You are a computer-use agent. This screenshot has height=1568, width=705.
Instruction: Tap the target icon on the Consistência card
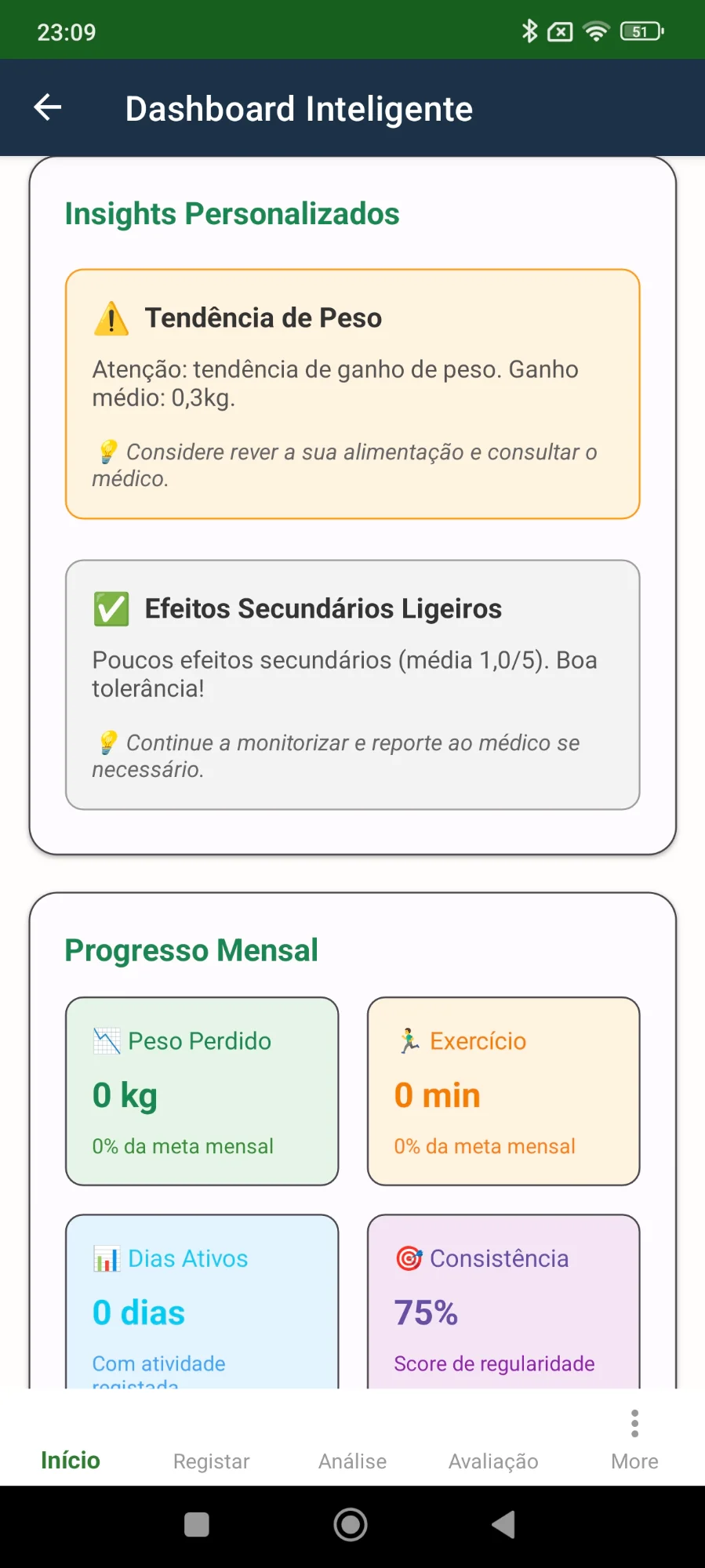409,1258
